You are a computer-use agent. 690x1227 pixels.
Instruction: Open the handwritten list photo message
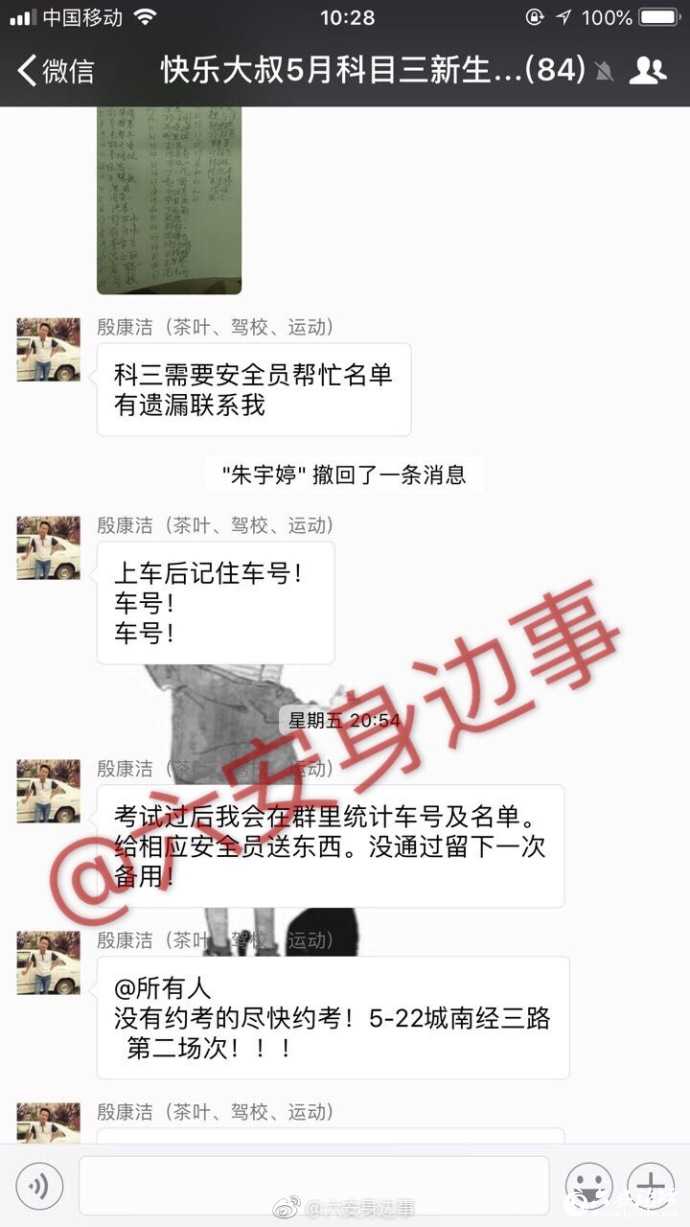click(168, 200)
